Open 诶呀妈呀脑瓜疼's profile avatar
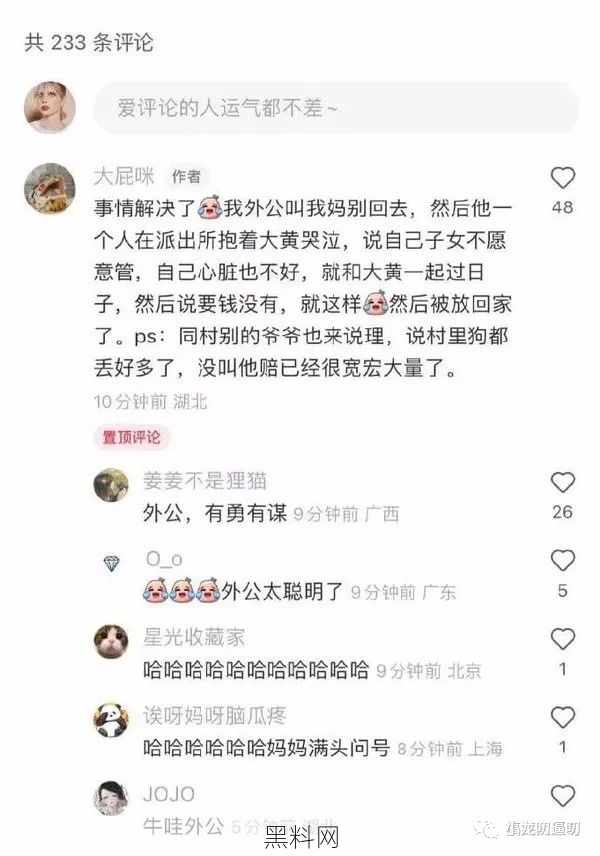Image resolution: width=600 pixels, height=856 pixels. click(x=111, y=719)
